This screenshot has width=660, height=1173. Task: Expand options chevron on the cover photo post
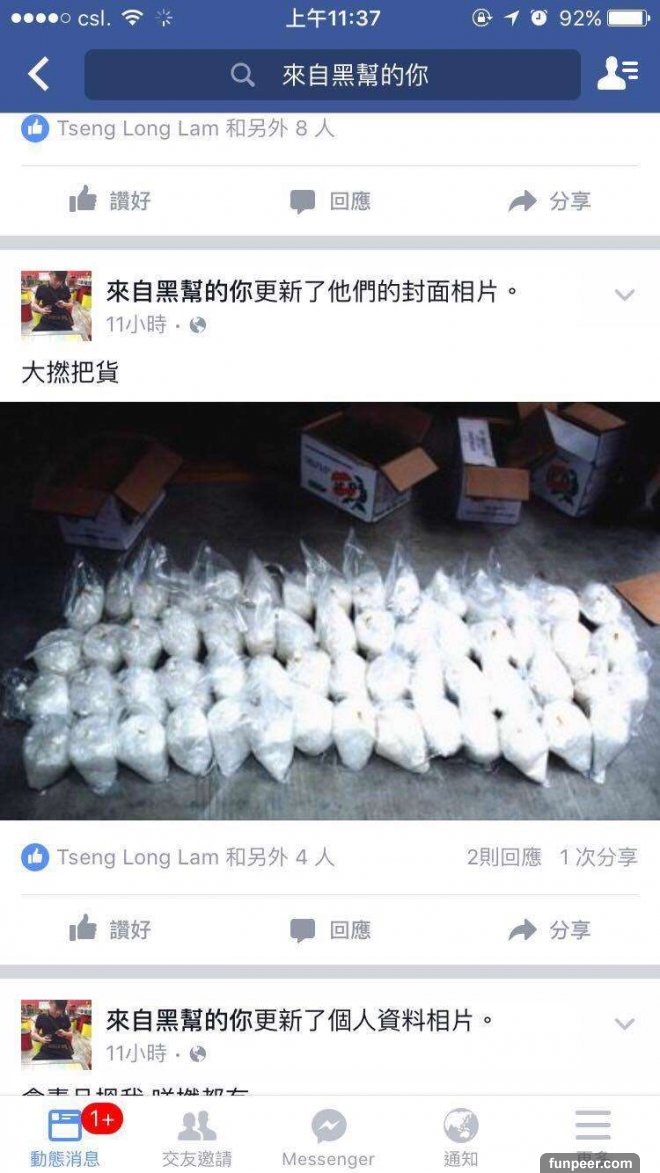[625, 295]
